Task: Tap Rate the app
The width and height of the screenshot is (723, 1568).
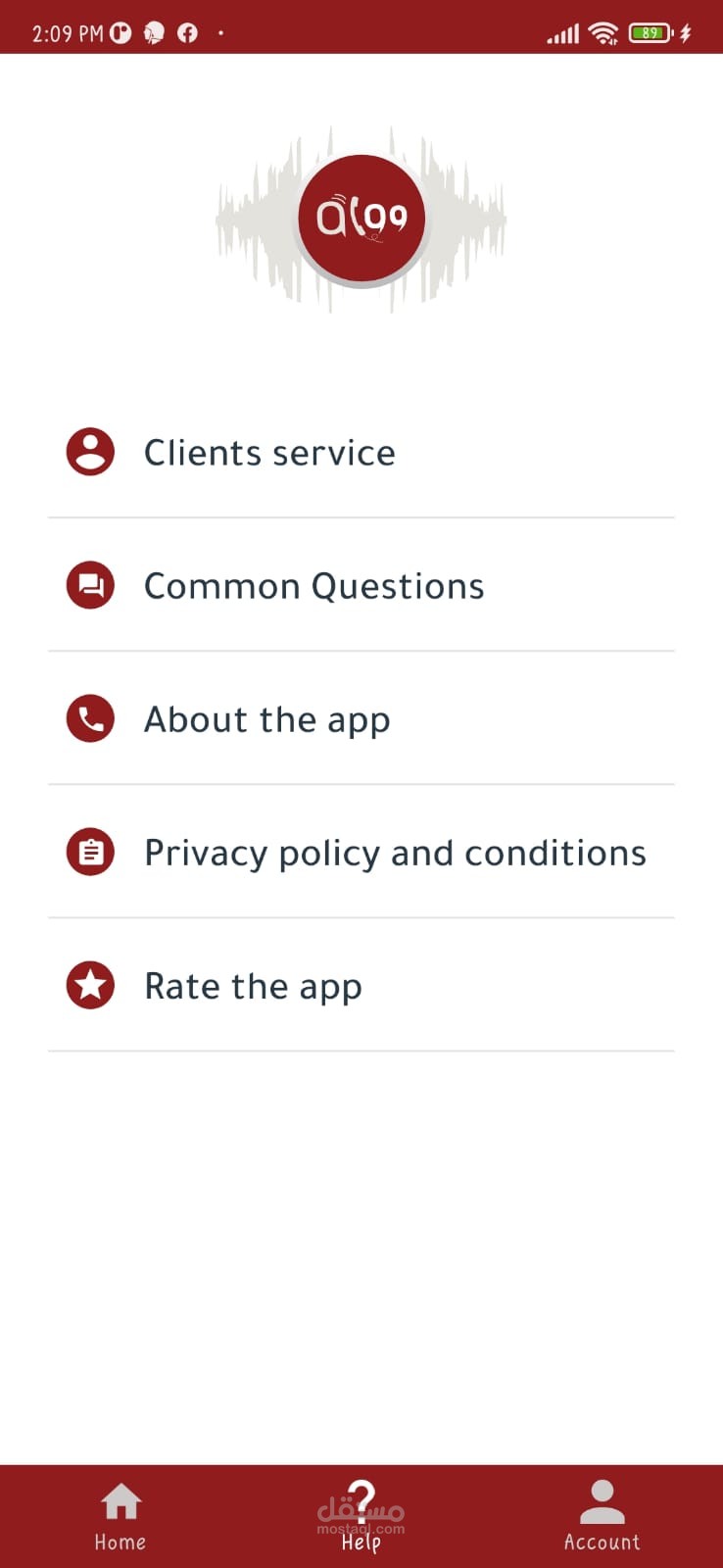Action: tap(361, 986)
